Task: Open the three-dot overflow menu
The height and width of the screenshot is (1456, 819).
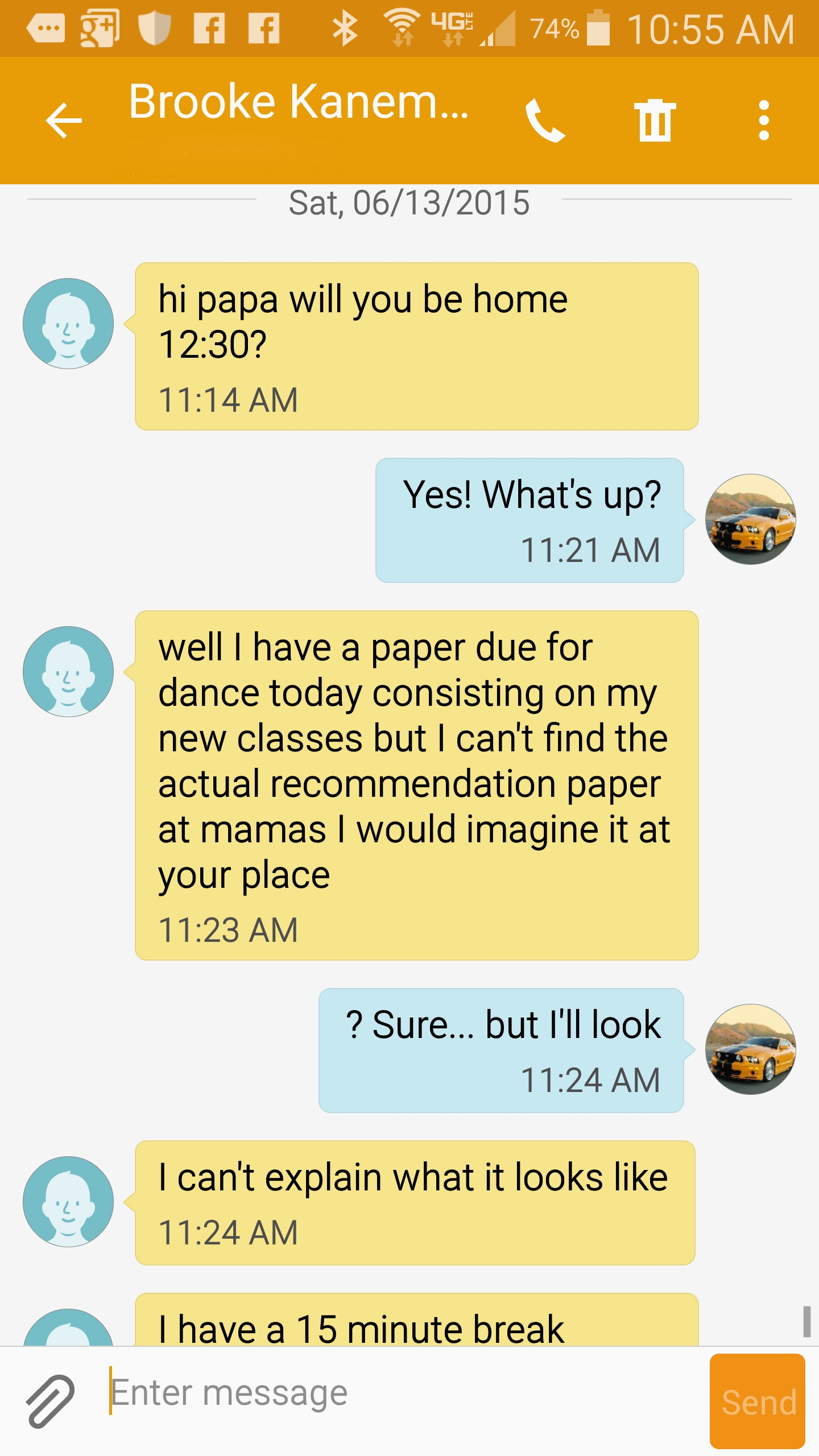Action: click(764, 121)
